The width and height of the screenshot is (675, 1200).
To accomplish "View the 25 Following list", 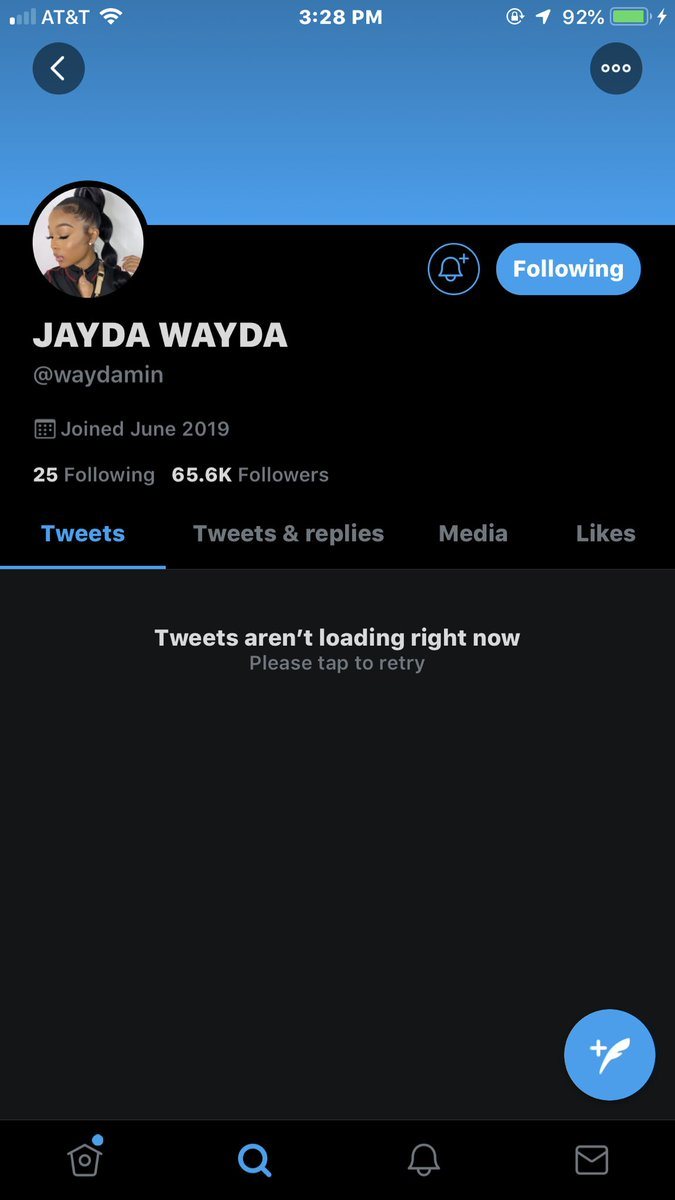I will point(94,475).
